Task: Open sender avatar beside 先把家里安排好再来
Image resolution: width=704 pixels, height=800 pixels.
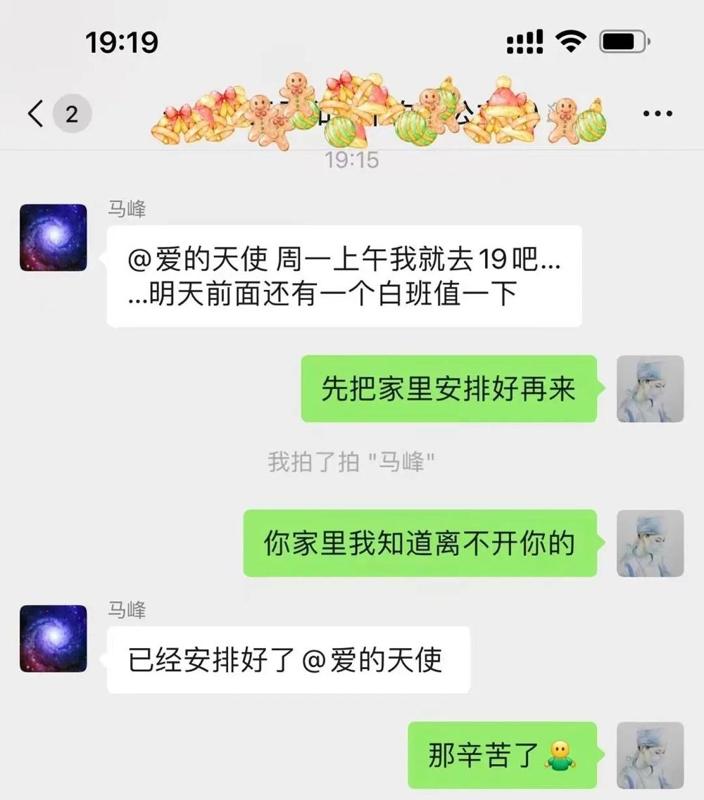Action: 650,388
